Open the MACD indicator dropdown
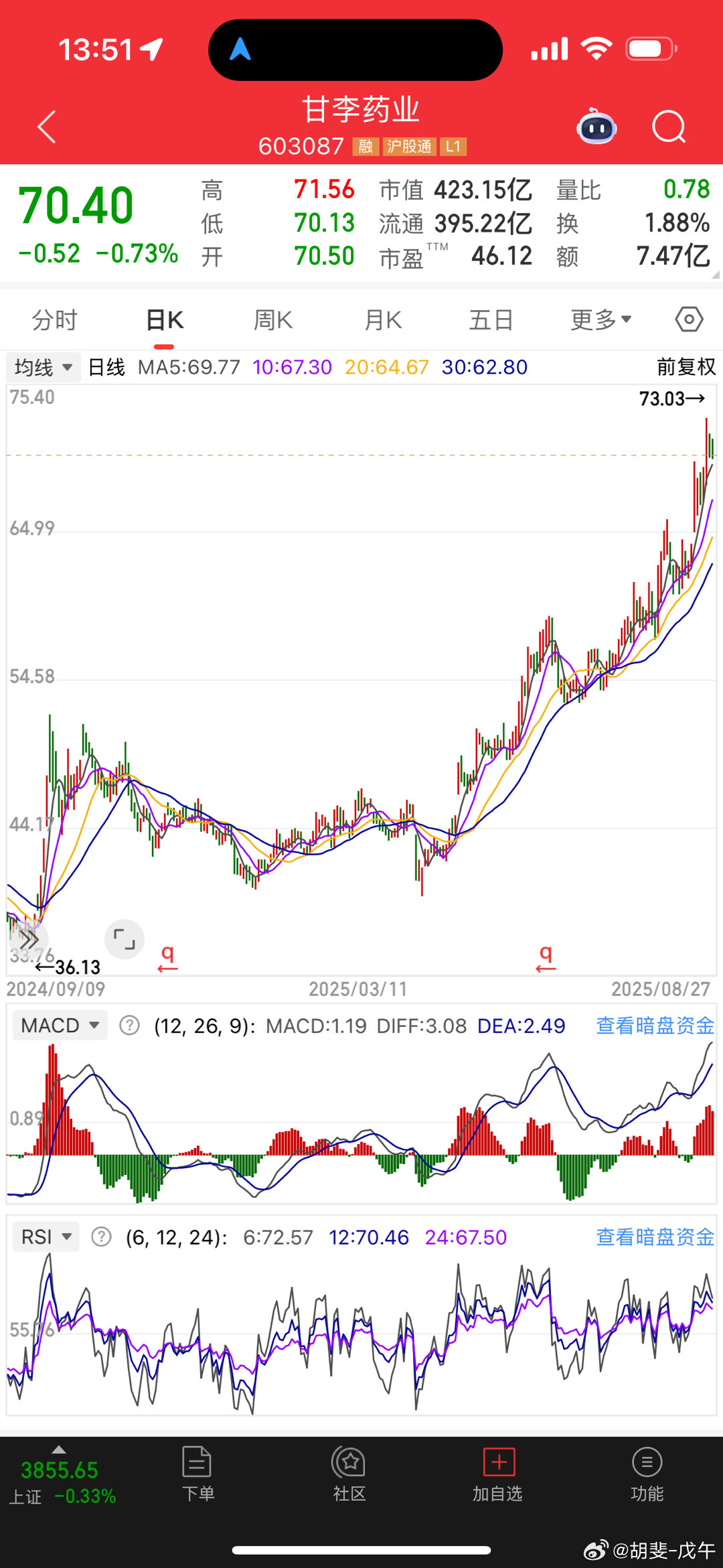 tap(60, 1025)
